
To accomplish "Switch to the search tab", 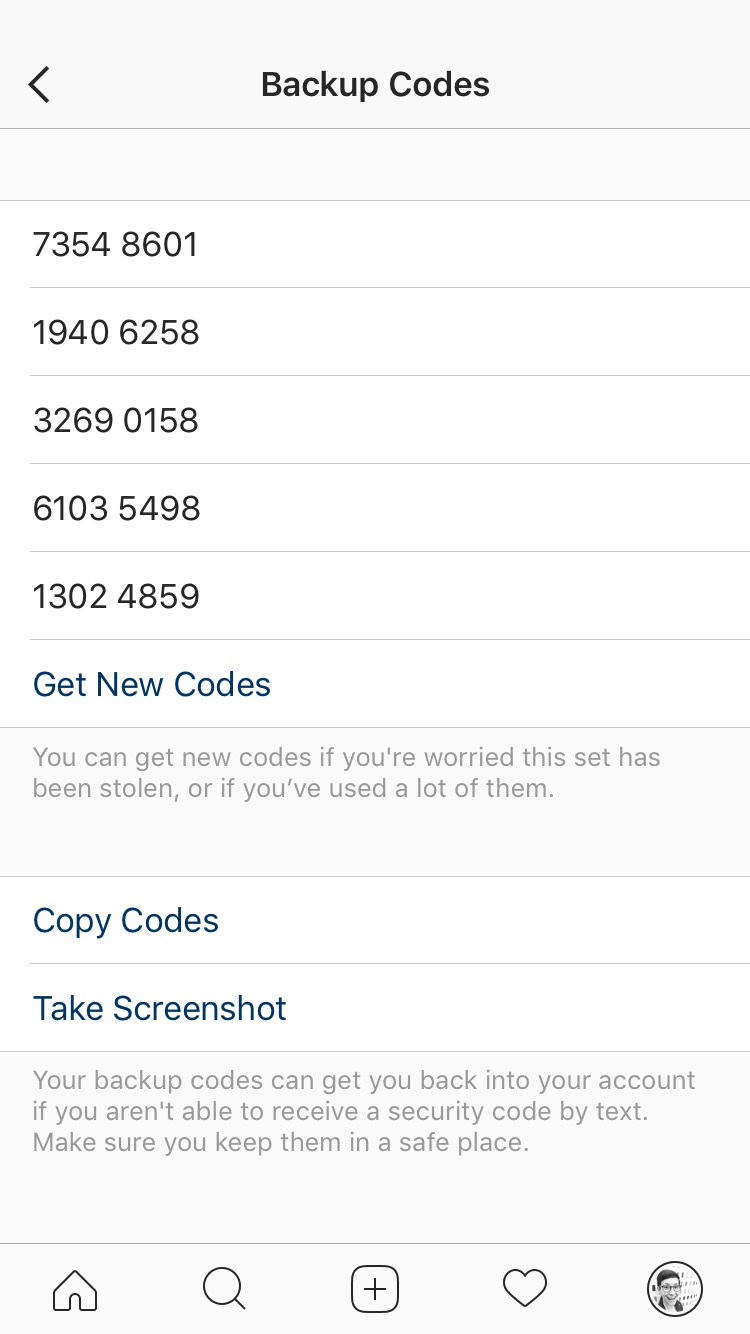I will click(x=224, y=1289).
